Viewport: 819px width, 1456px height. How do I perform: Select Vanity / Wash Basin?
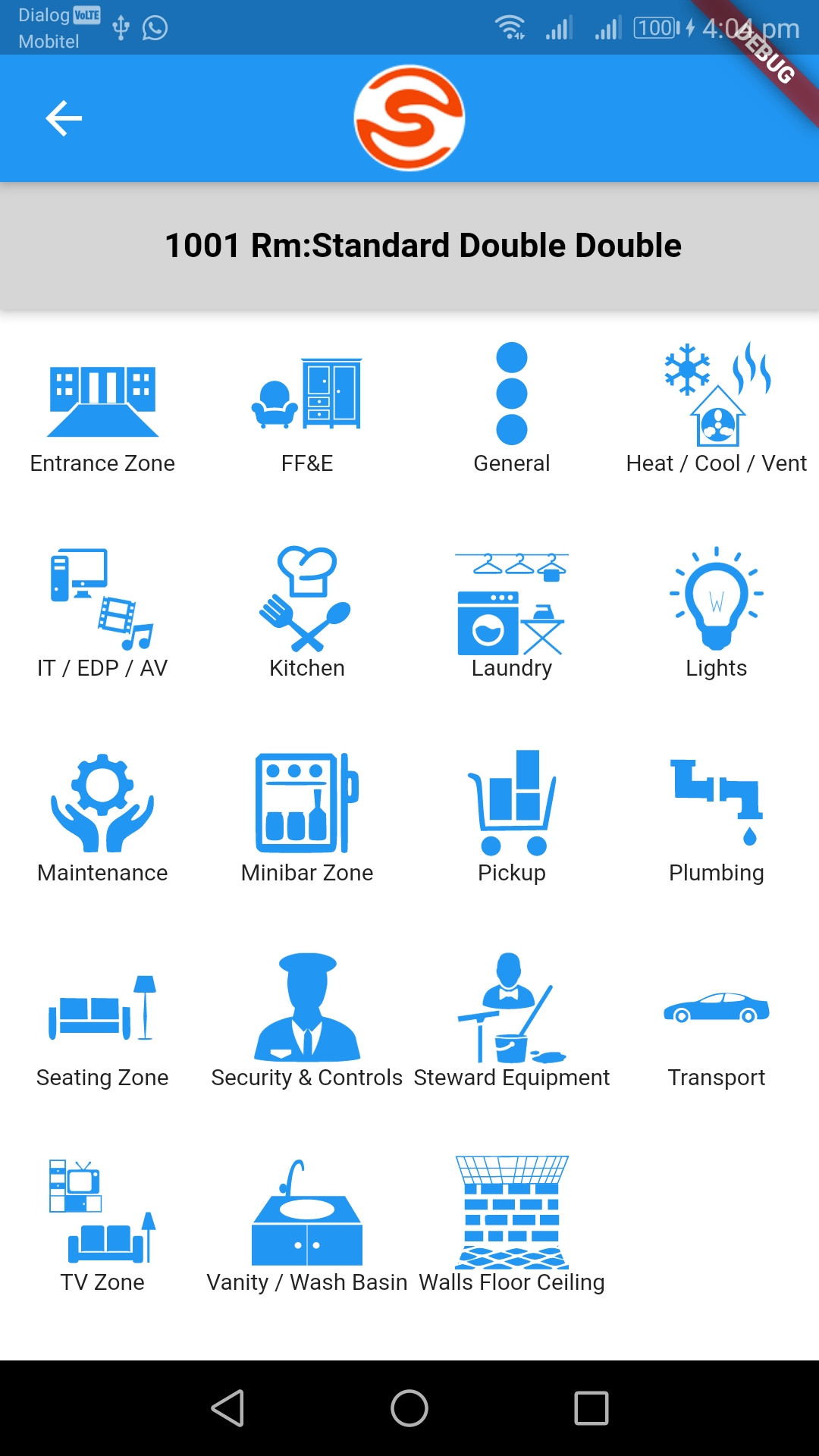307,1226
